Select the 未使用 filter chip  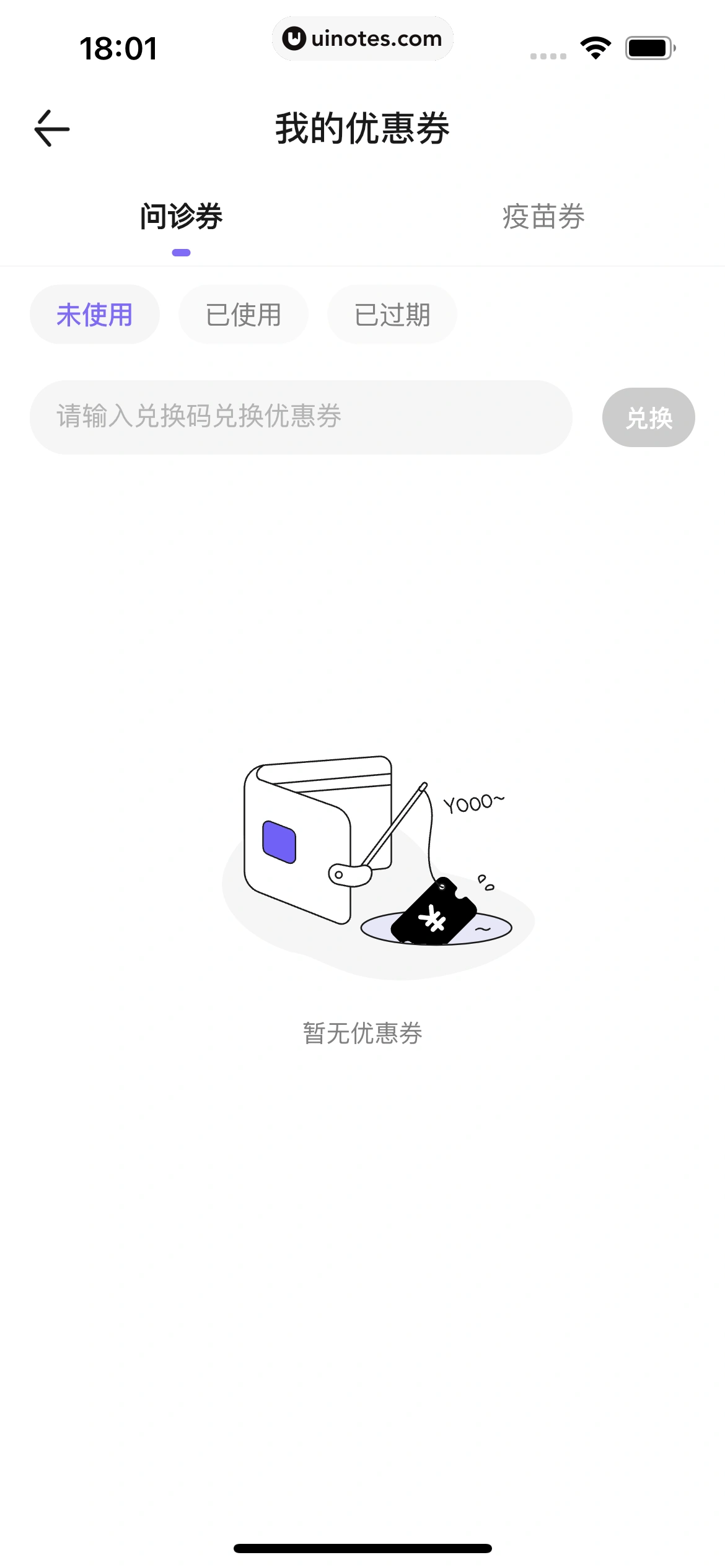click(x=94, y=314)
